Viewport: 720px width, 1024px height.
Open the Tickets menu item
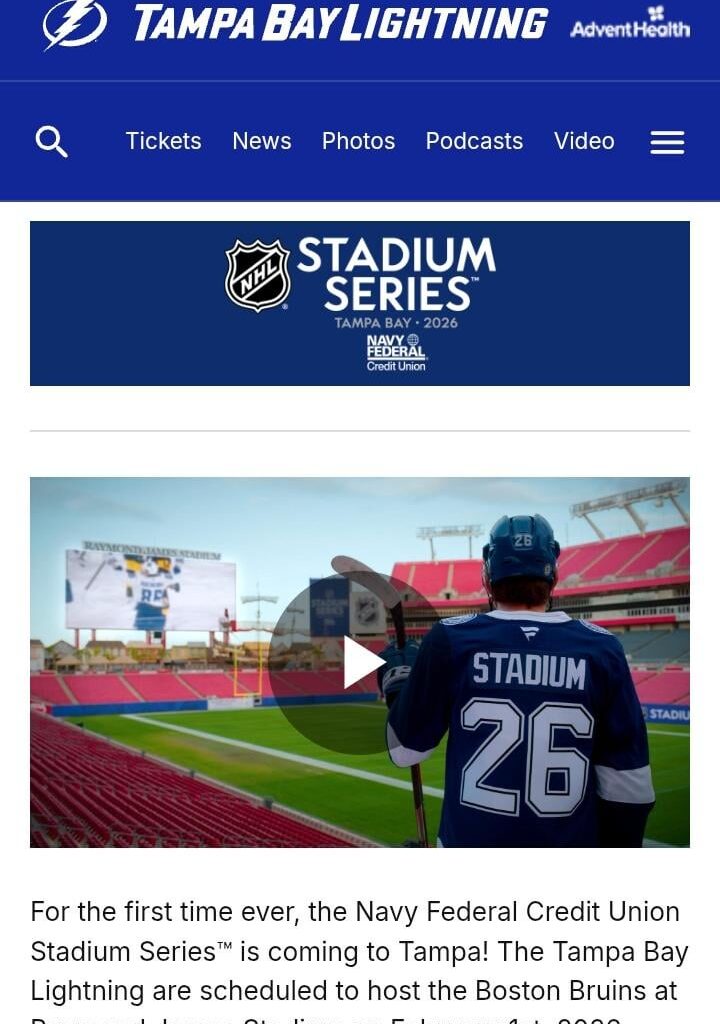tap(163, 142)
